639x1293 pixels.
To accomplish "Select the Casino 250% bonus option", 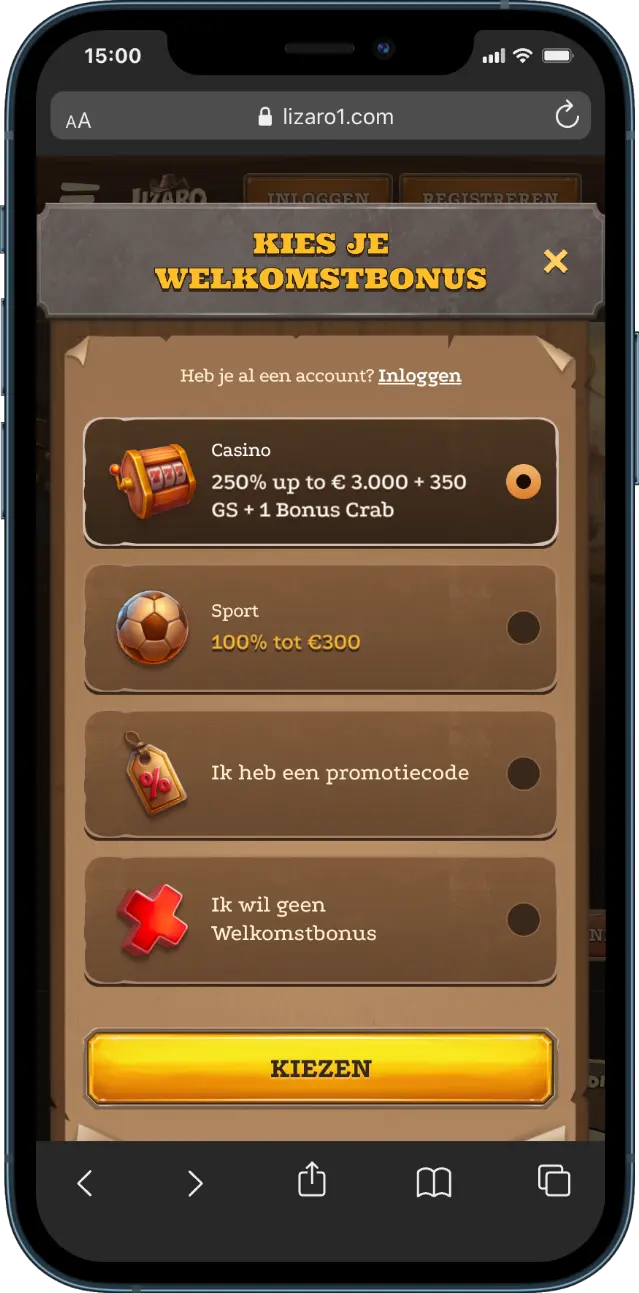I will point(523,482).
